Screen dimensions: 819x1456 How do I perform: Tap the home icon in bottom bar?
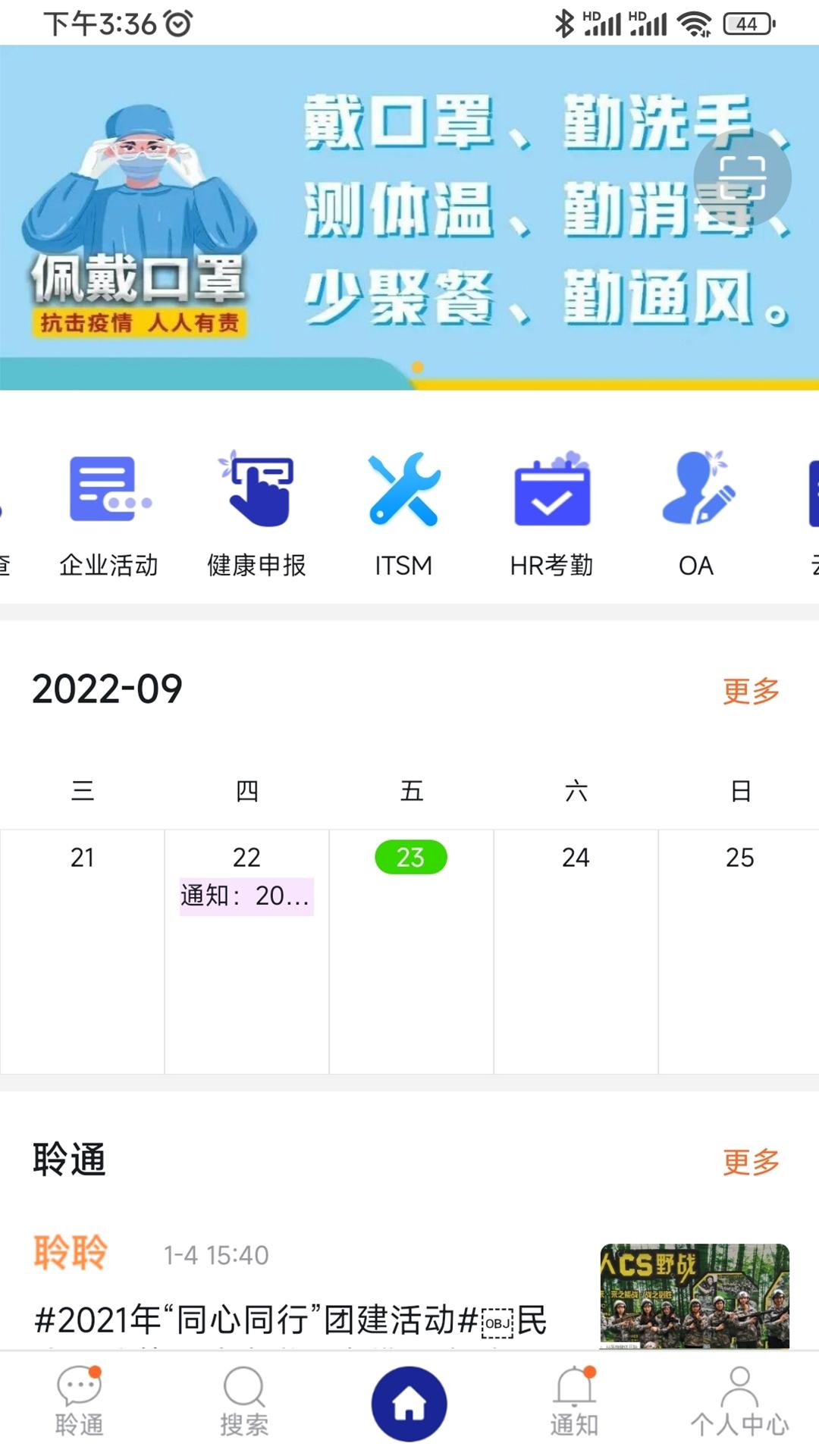(409, 1403)
